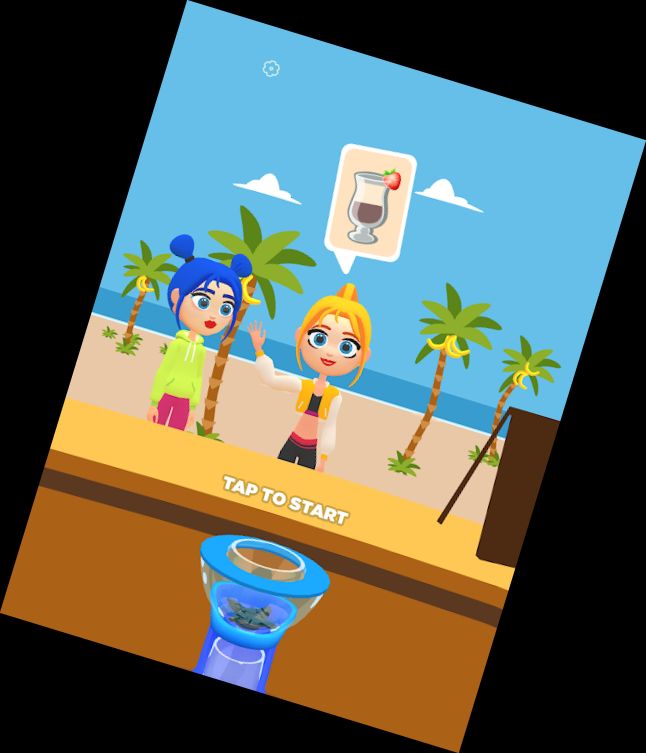
Task: Open the settings gear icon
Action: tap(270, 68)
